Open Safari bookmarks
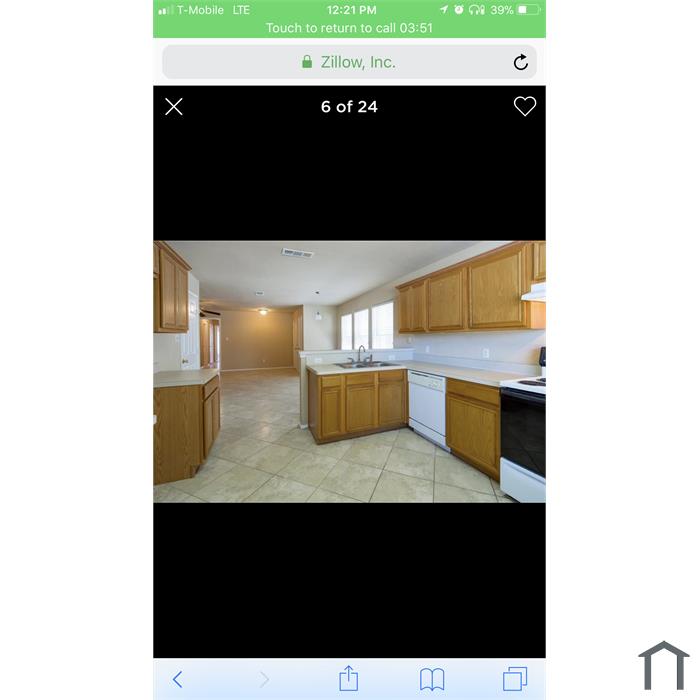Screen dimensions: 700x700 coord(432,680)
